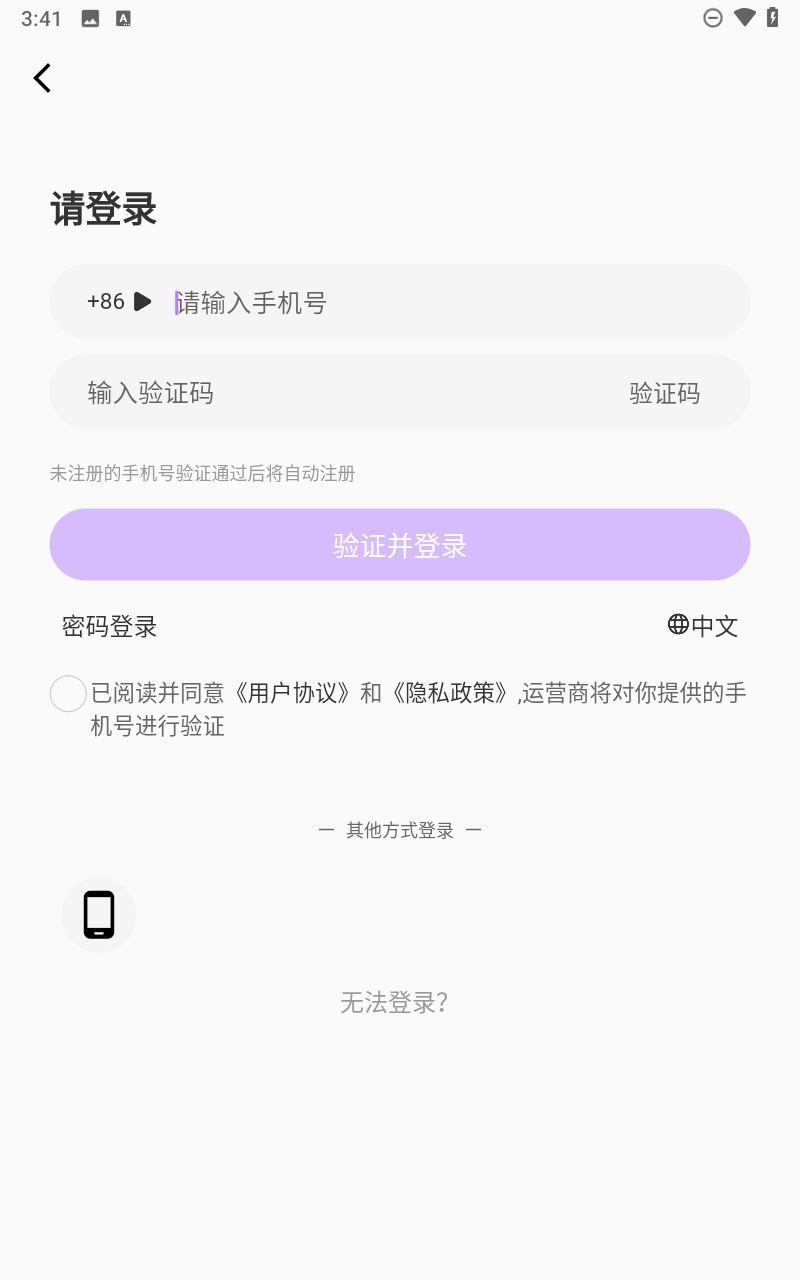Change language via the 中文 label
Screen dimensions: 800x1280
pos(715,625)
